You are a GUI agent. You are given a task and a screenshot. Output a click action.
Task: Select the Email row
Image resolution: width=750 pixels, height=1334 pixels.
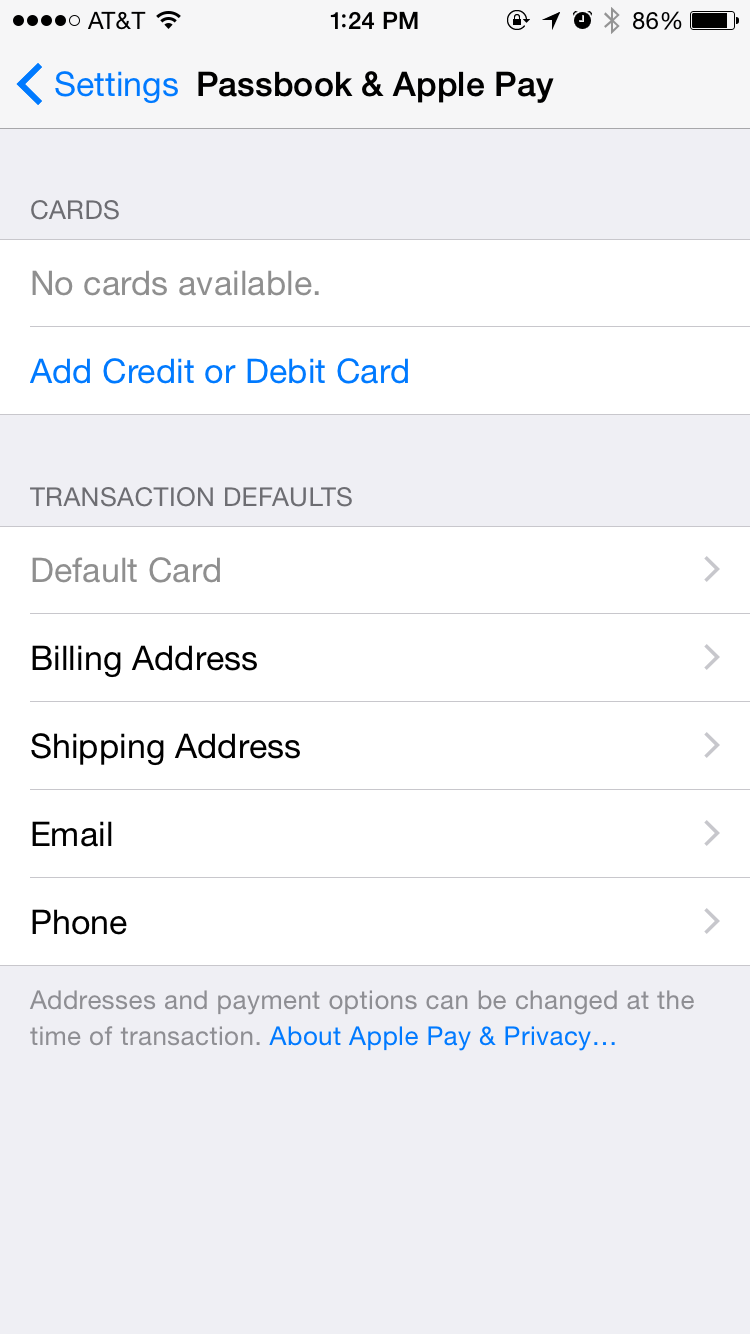tap(375, 834)
